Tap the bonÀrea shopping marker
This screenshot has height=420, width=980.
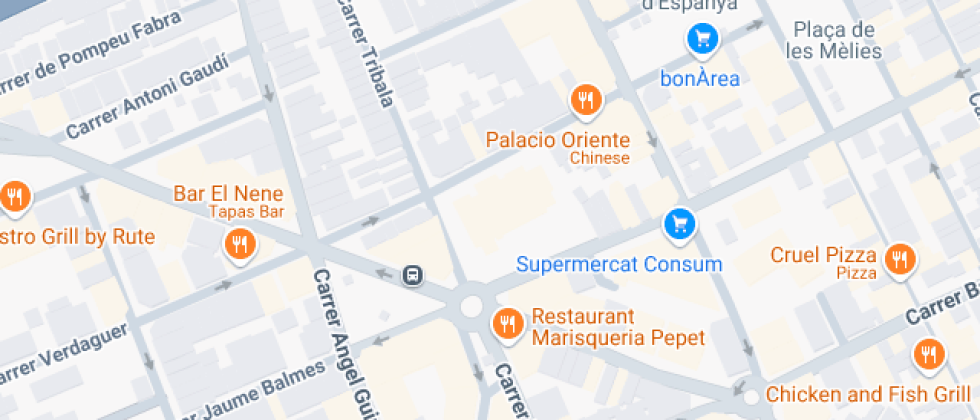[x=702, y=39]
